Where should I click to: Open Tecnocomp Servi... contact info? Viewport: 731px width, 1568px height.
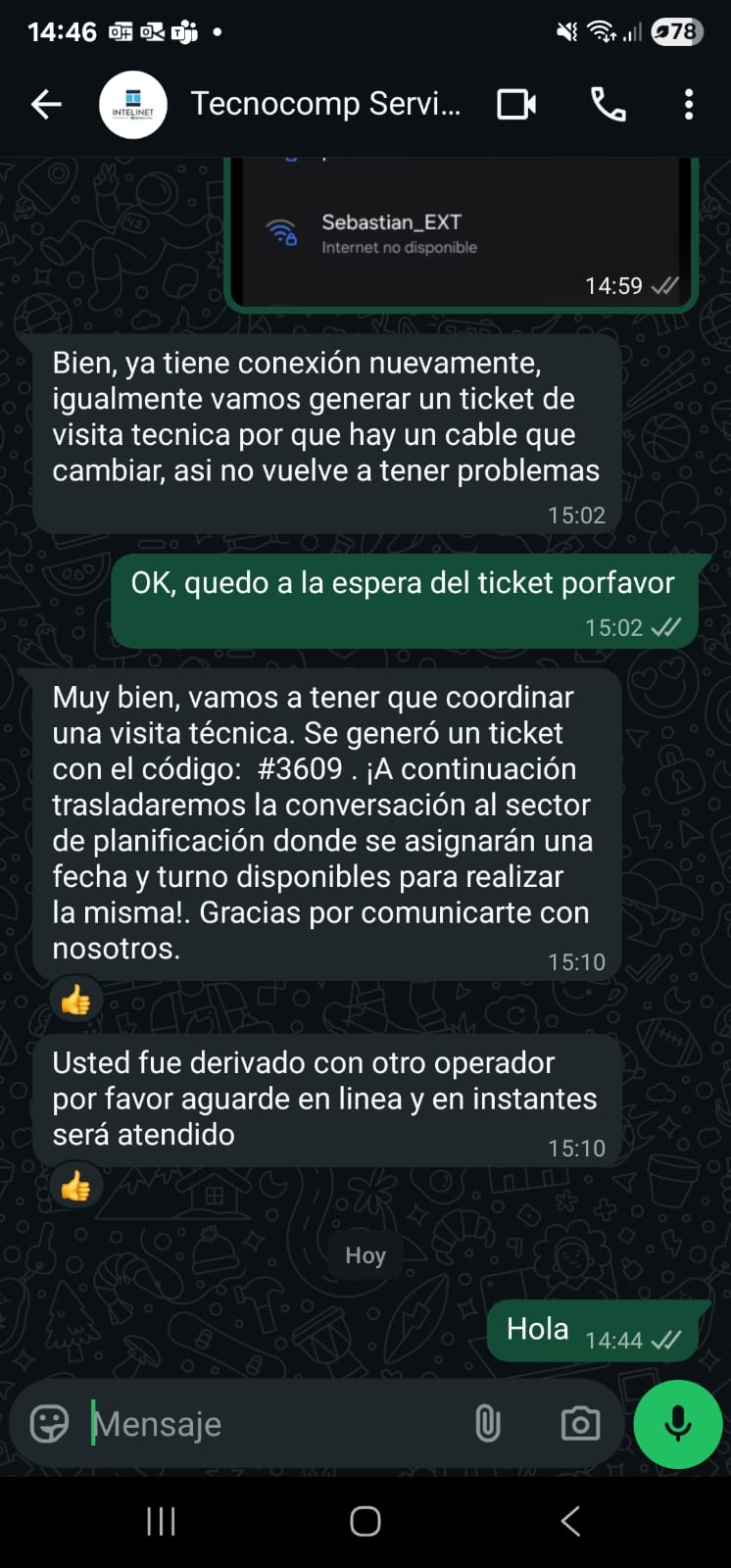tap(324, 104)
